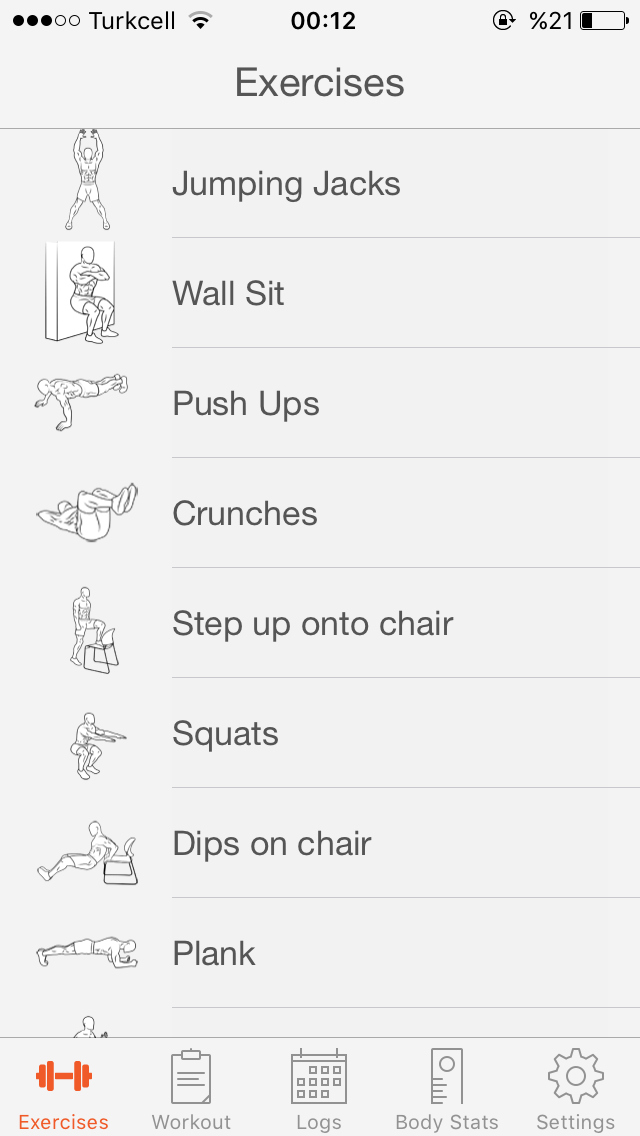Open the Squats exercise
Screen dimensions: 640x1136
pyautogui.click(x=320, y=733)
